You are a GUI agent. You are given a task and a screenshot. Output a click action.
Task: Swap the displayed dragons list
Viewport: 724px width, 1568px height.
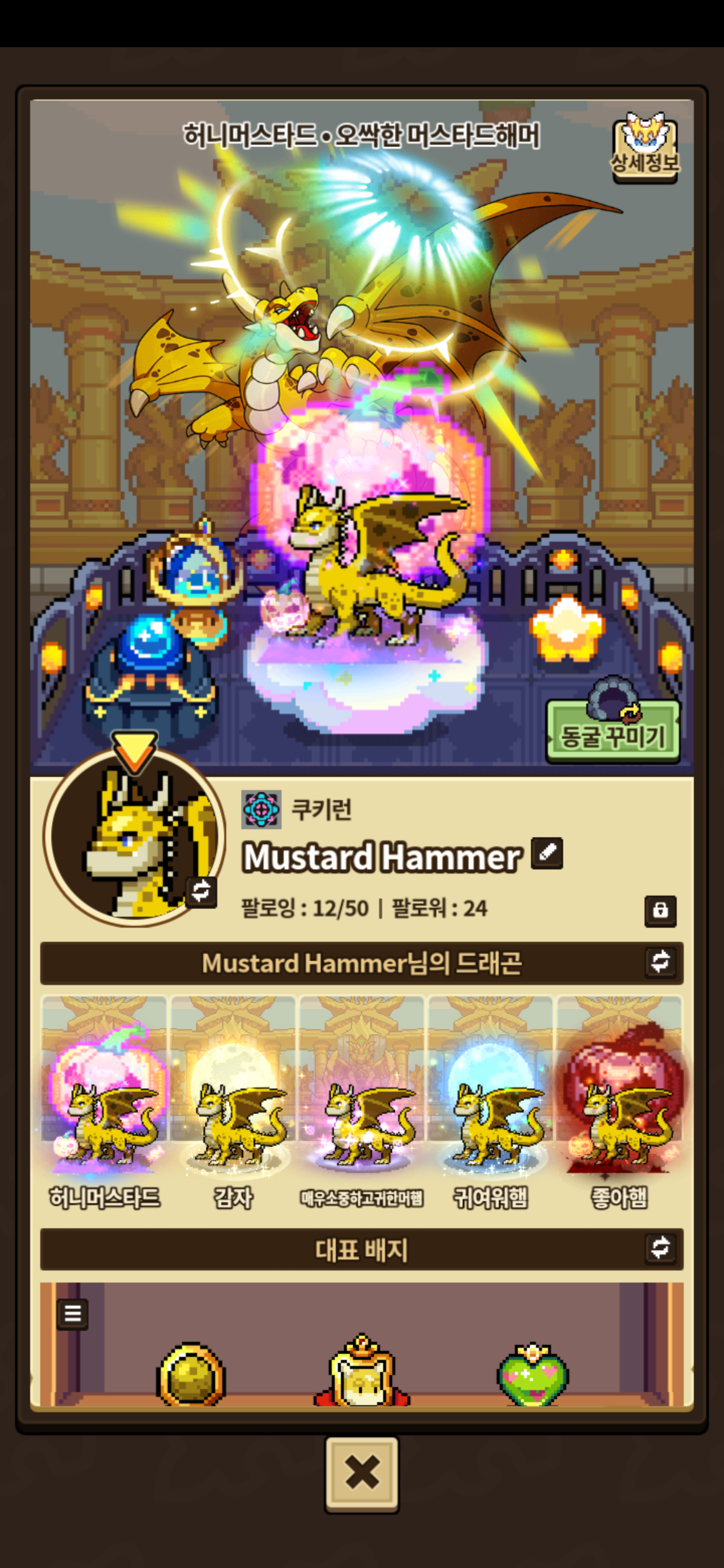[x=660, y=962]
